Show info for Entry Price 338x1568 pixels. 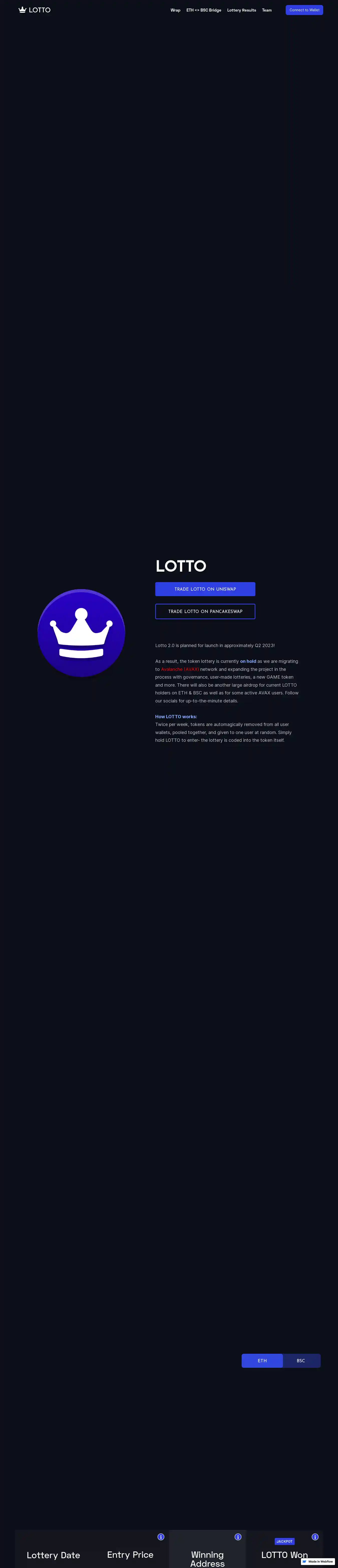pyautogui.click(x=161, y=1536)
